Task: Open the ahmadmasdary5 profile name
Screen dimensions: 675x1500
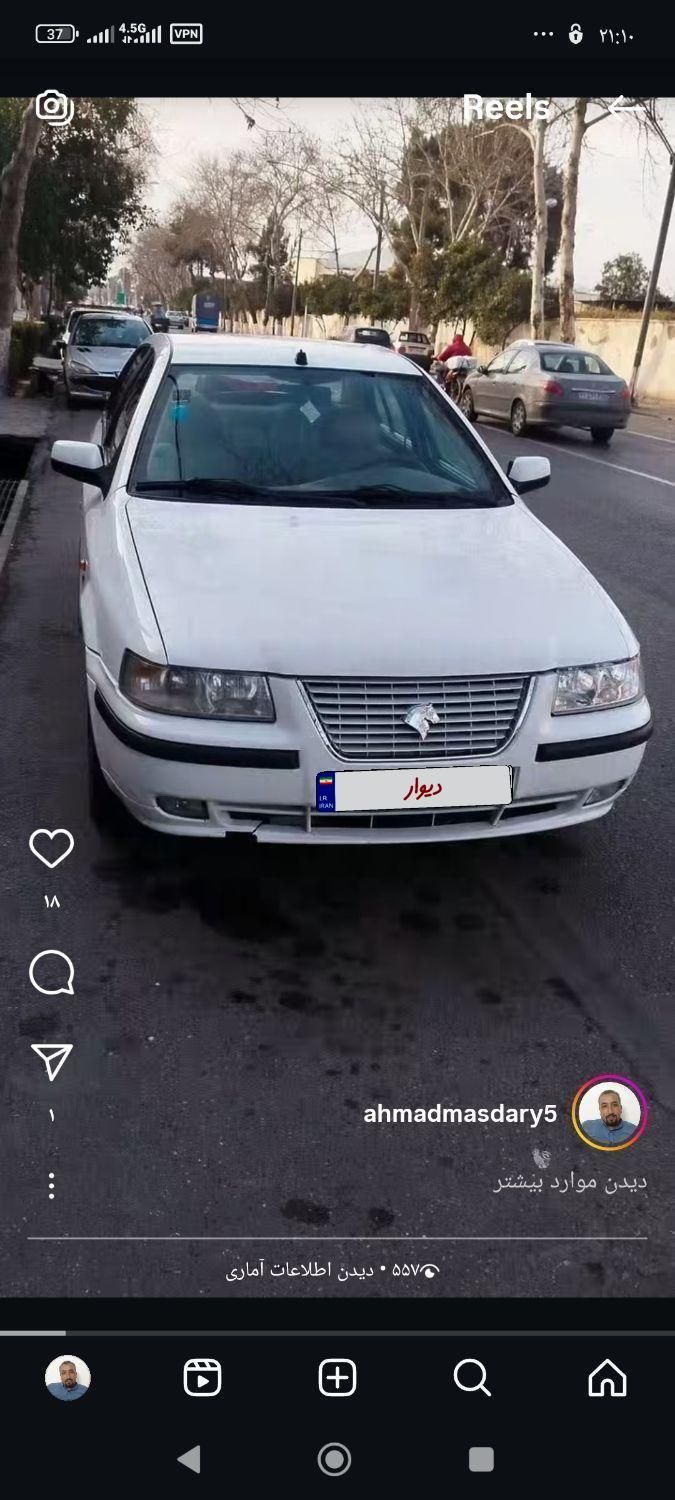Action: [x=459, y=1114]
